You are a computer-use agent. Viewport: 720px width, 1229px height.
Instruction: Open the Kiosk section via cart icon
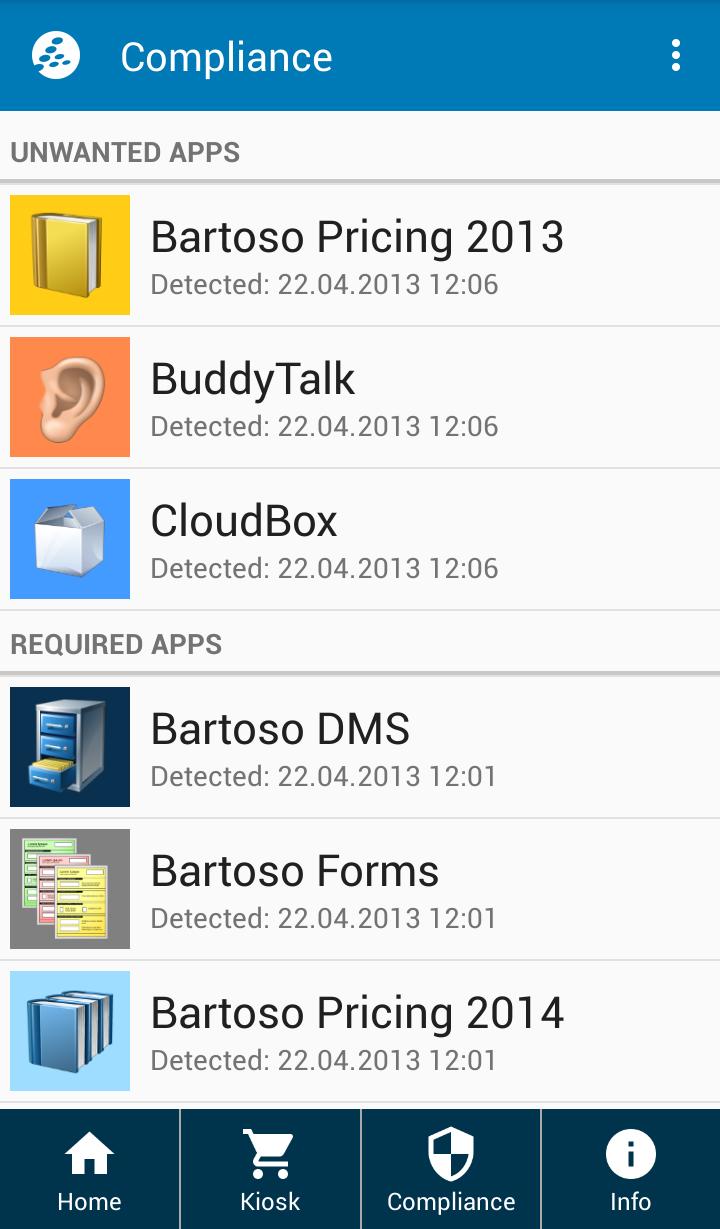click(269, 1168)
